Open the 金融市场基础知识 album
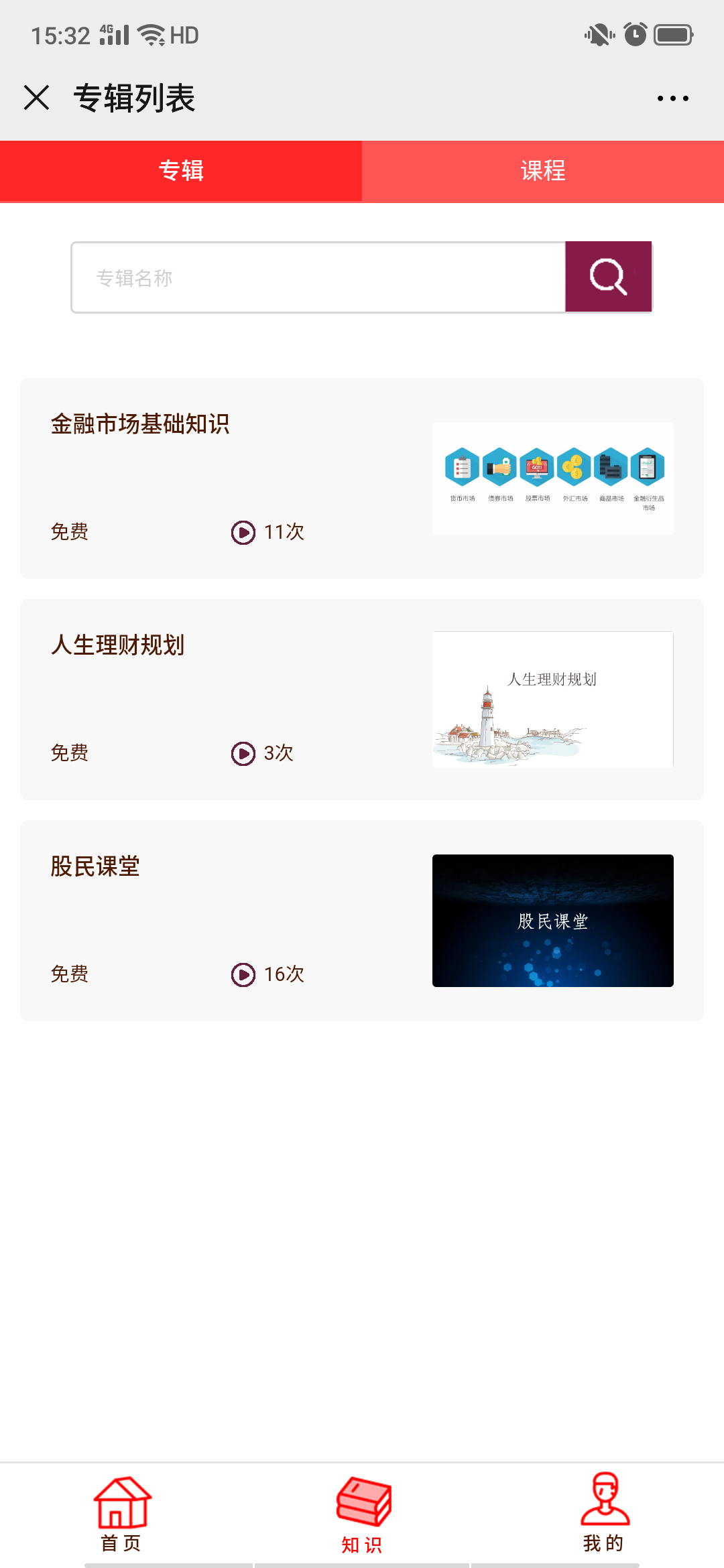 click(x=362, y=478)
